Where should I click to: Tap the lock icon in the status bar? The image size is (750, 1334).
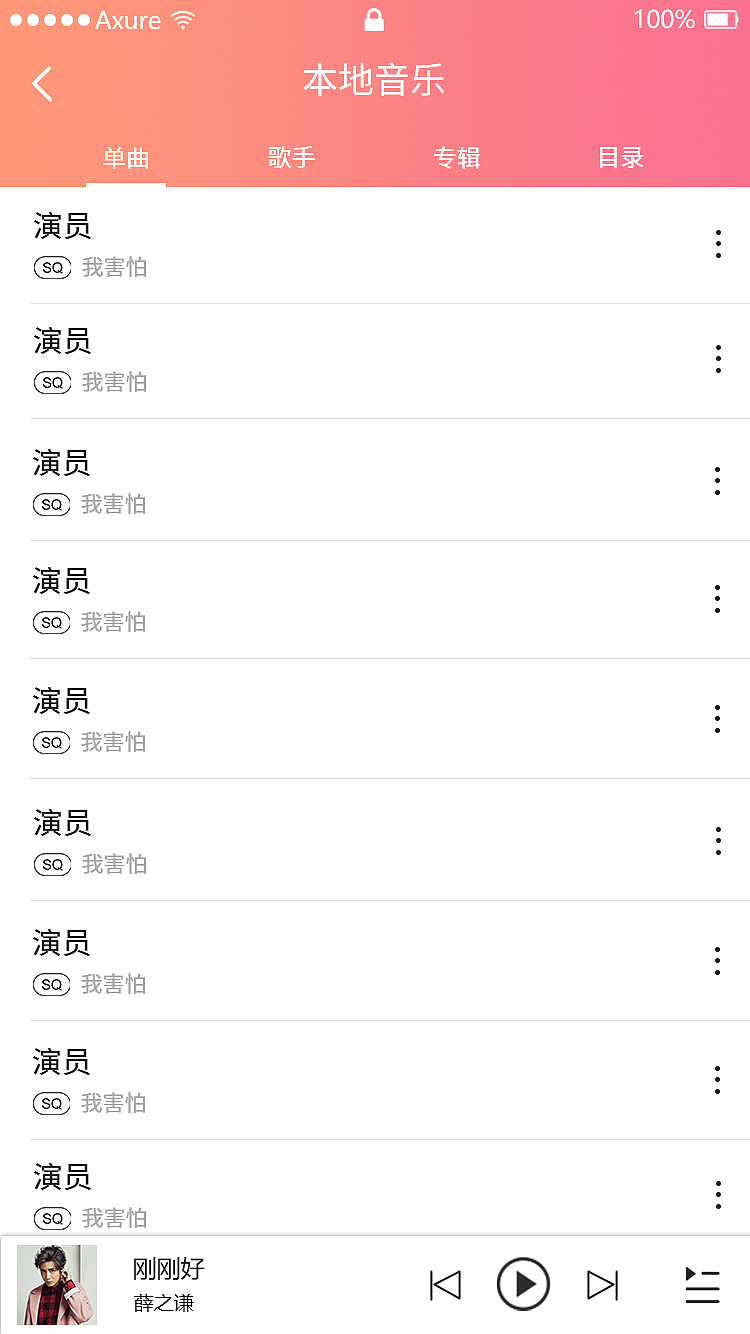tap(374, 19)
